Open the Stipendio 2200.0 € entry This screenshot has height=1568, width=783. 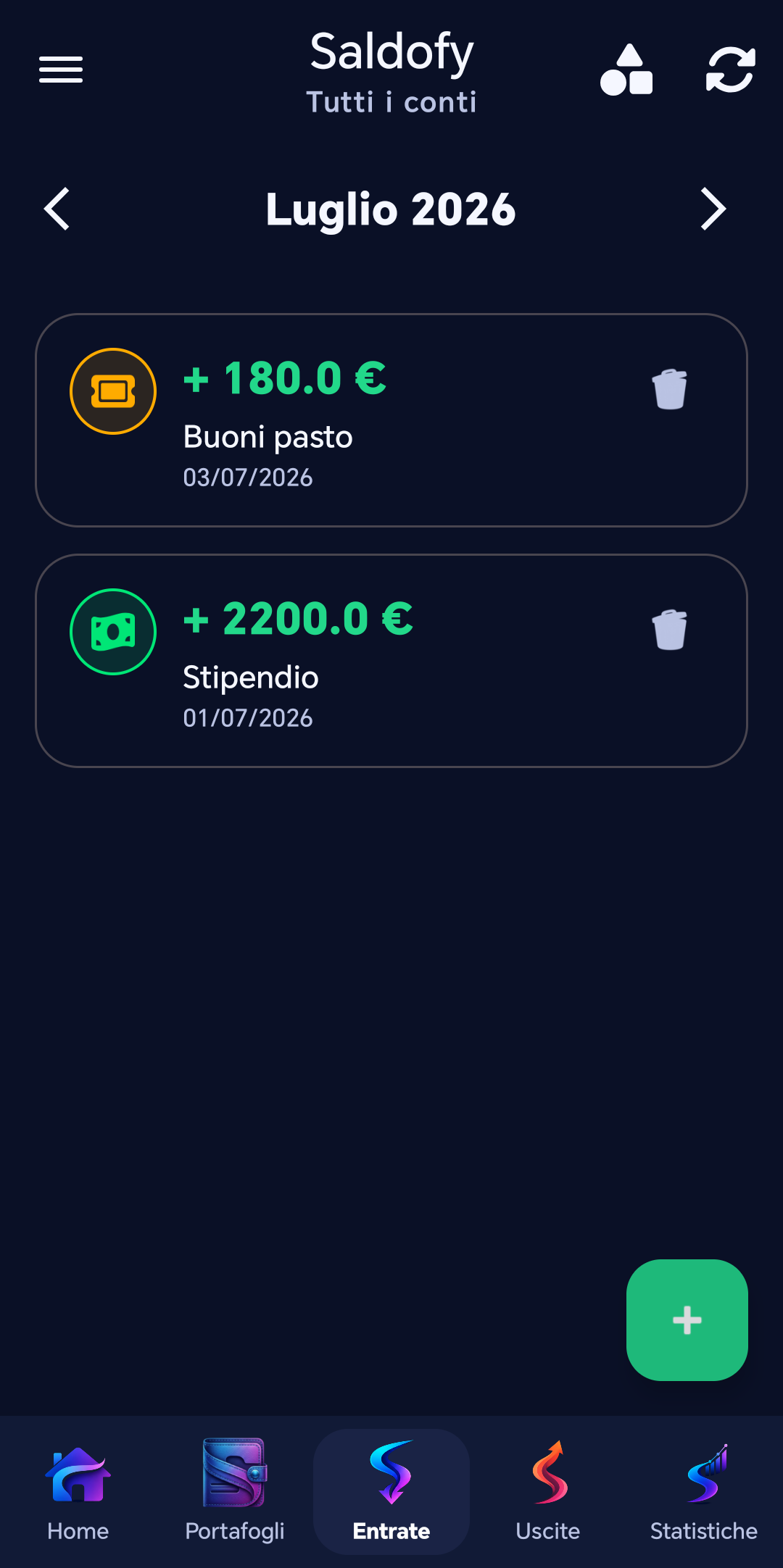pyautogui.click(x=391, y=661)
